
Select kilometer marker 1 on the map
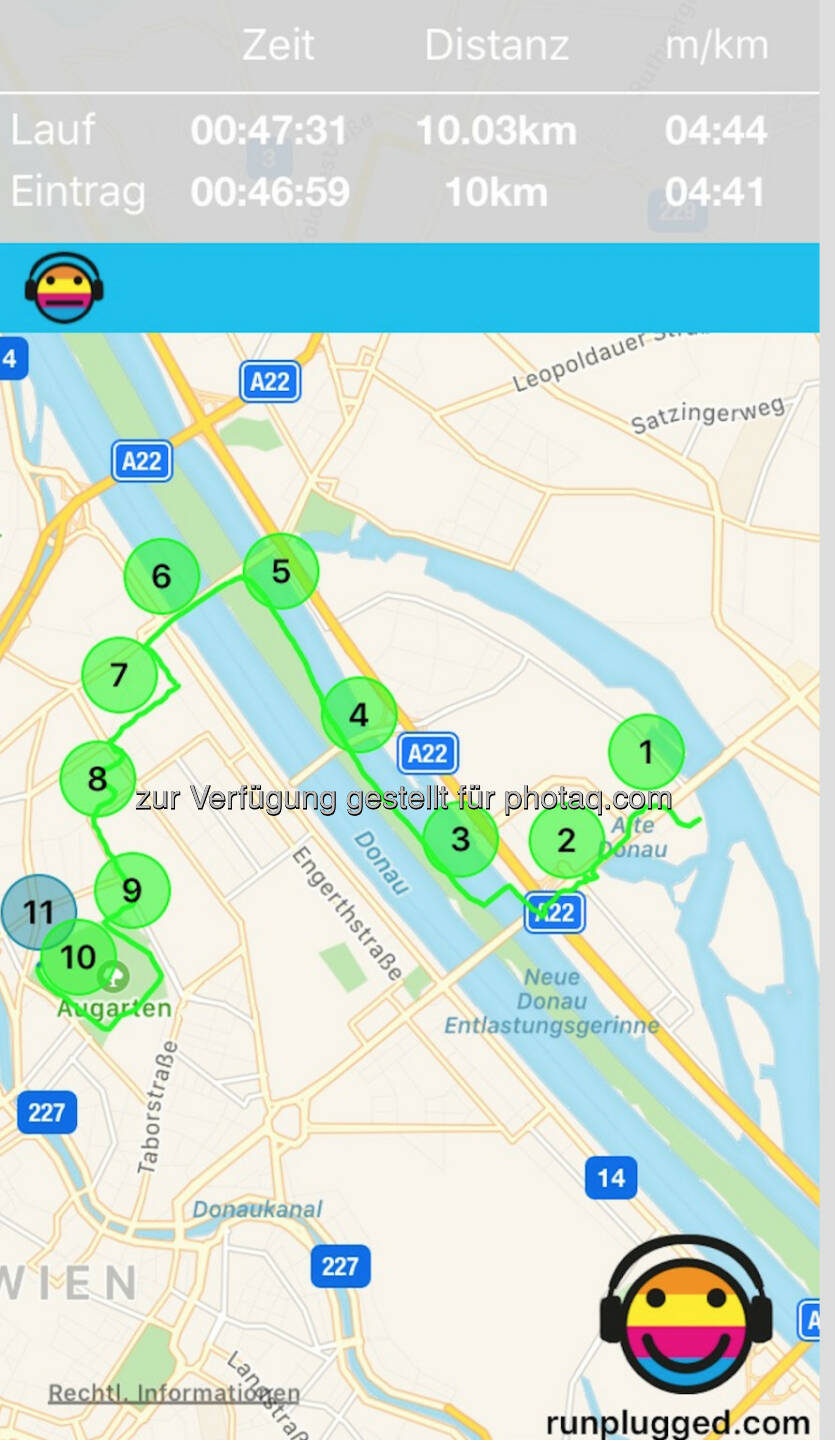[x=646, y=752]
